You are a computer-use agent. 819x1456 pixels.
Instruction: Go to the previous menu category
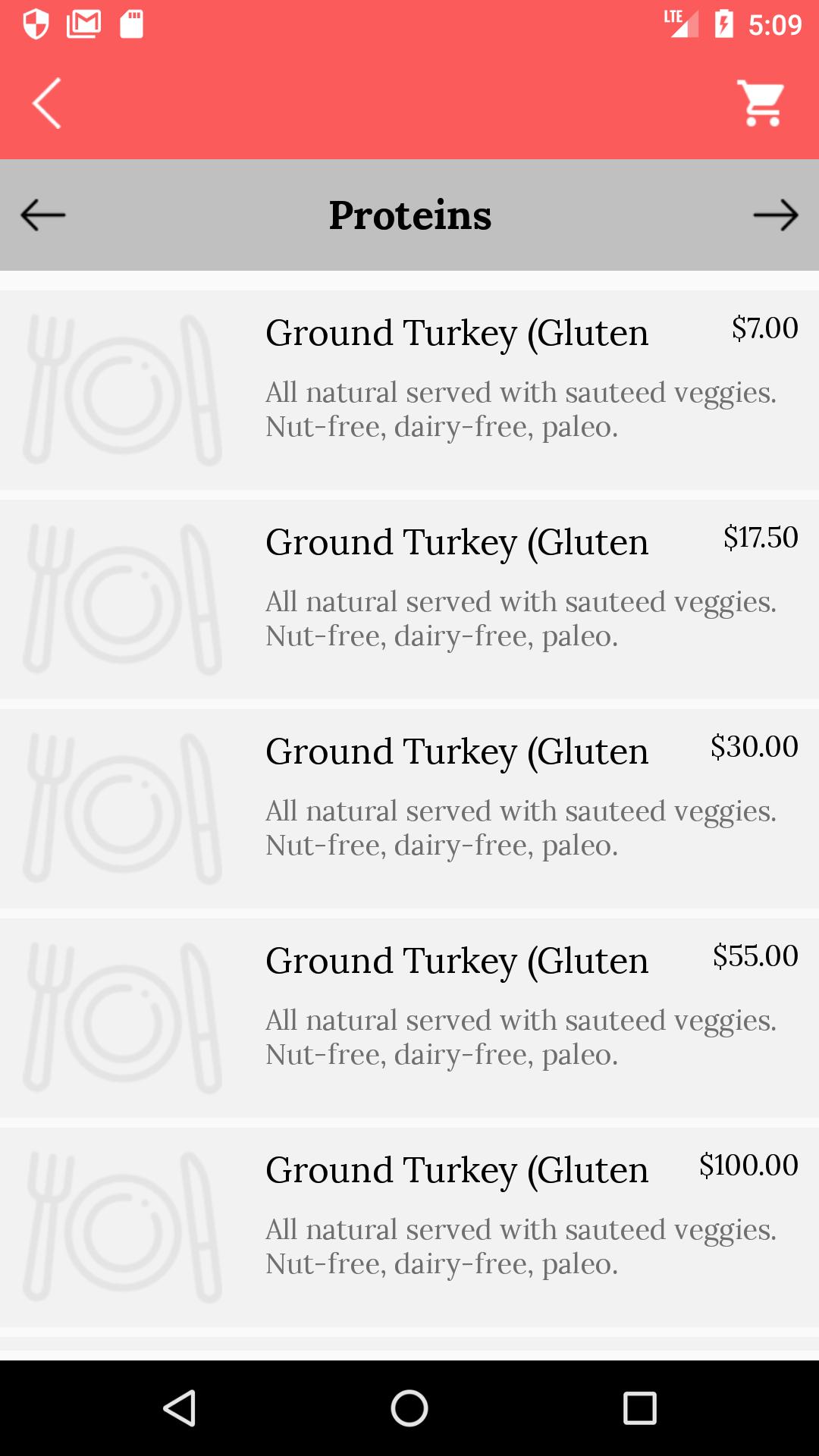pyautogui.click(x=43, y=215)
